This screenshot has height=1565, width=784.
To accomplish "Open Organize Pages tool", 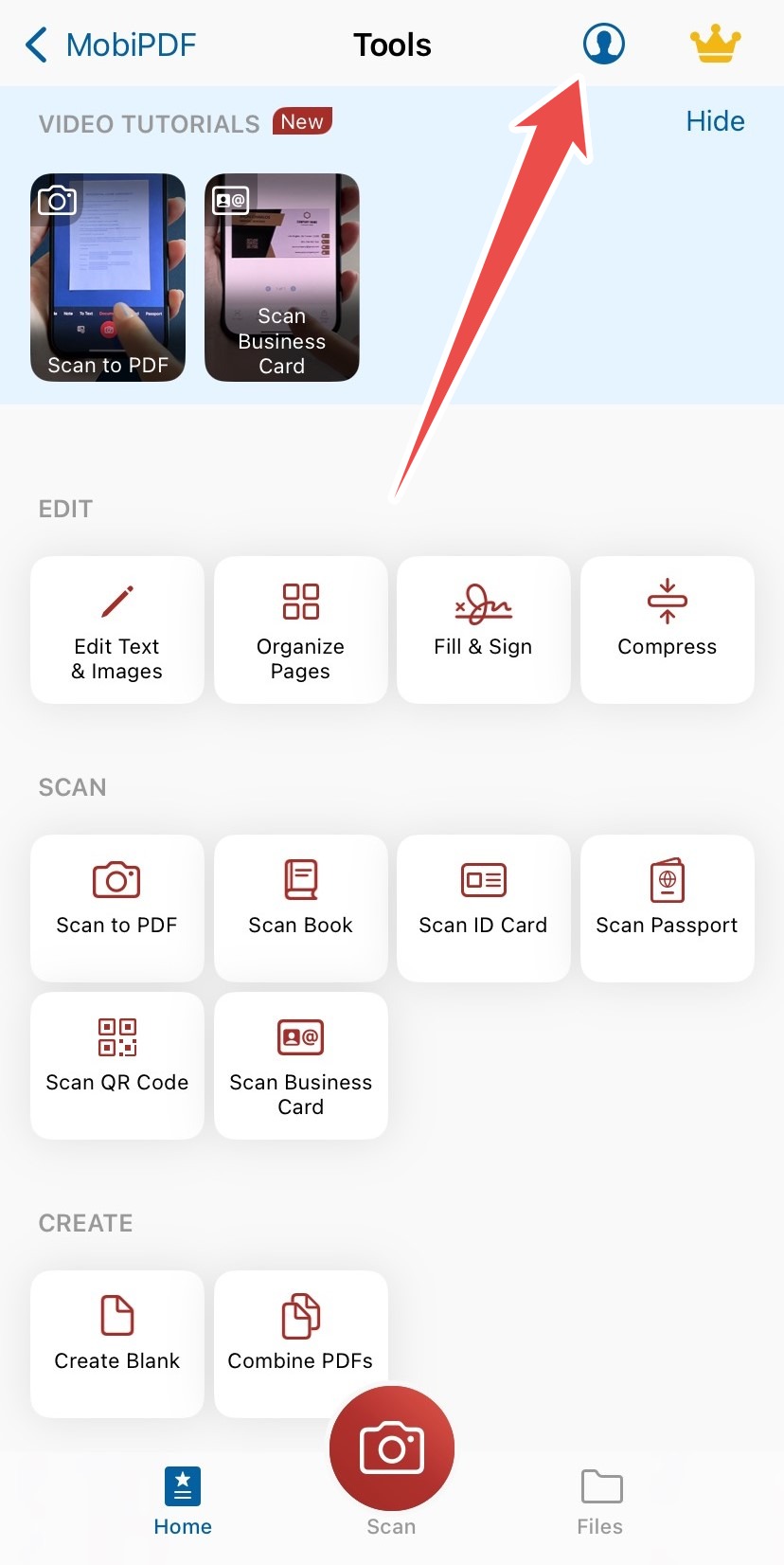I will click(301, 630).
